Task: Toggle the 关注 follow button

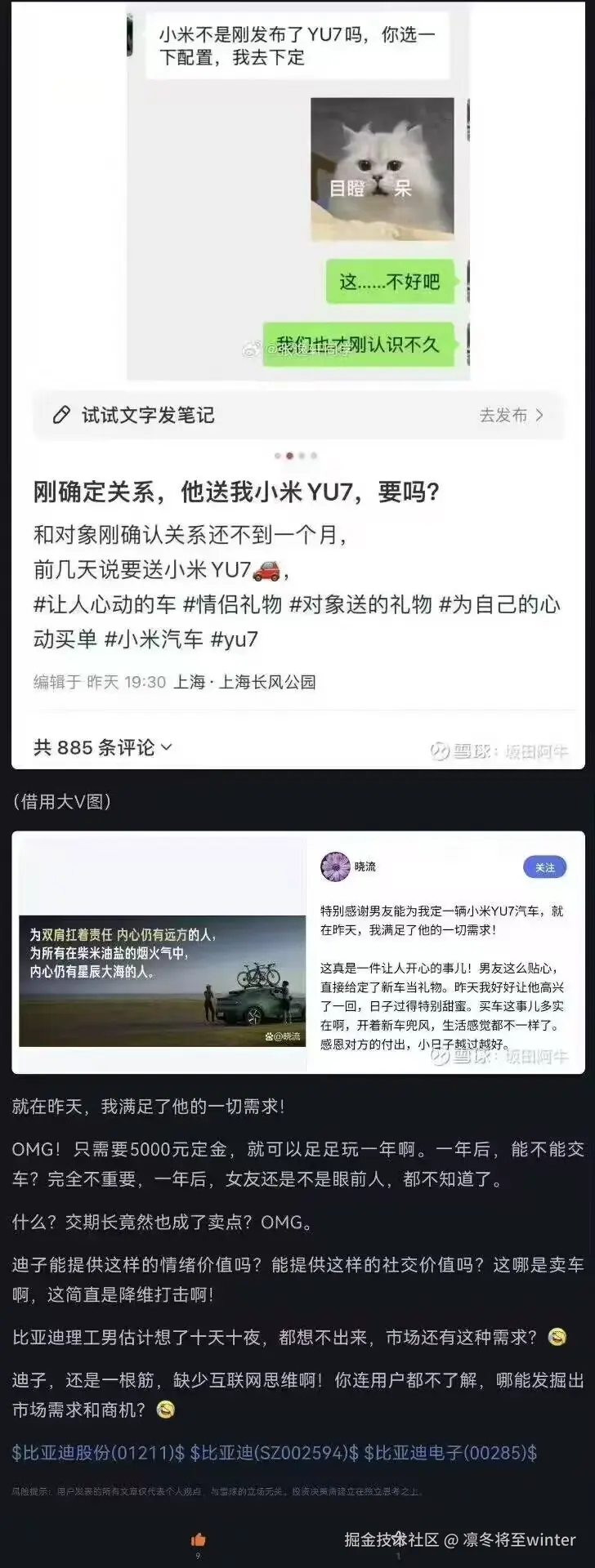Action: click(x=545, y=867)
